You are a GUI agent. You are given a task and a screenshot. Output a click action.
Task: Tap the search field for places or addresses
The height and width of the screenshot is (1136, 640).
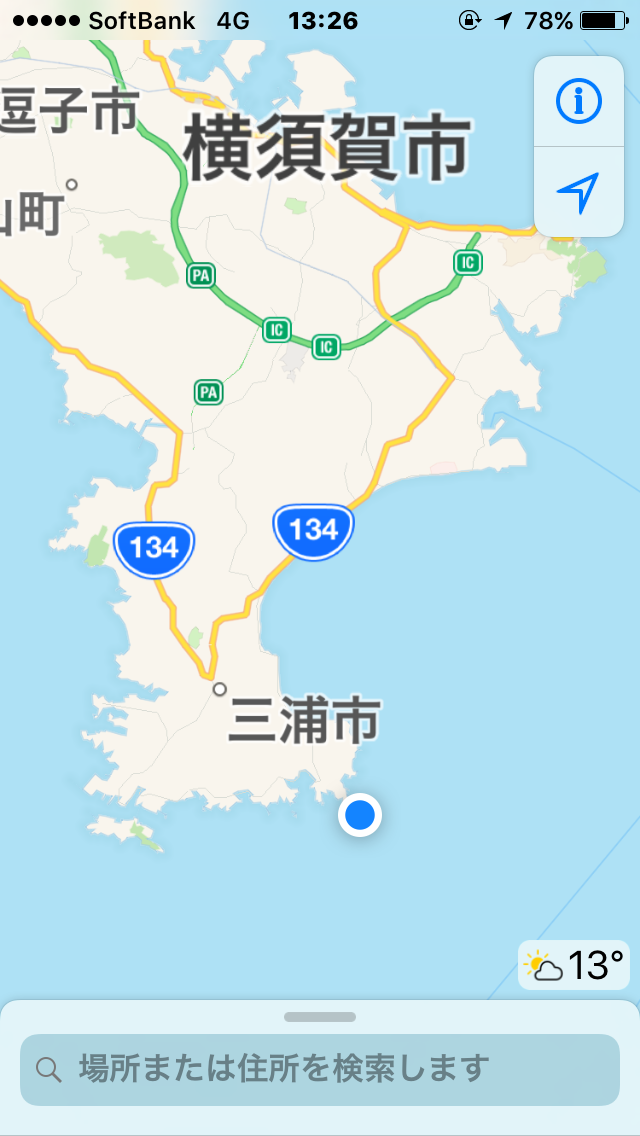tap(320, 1069)
